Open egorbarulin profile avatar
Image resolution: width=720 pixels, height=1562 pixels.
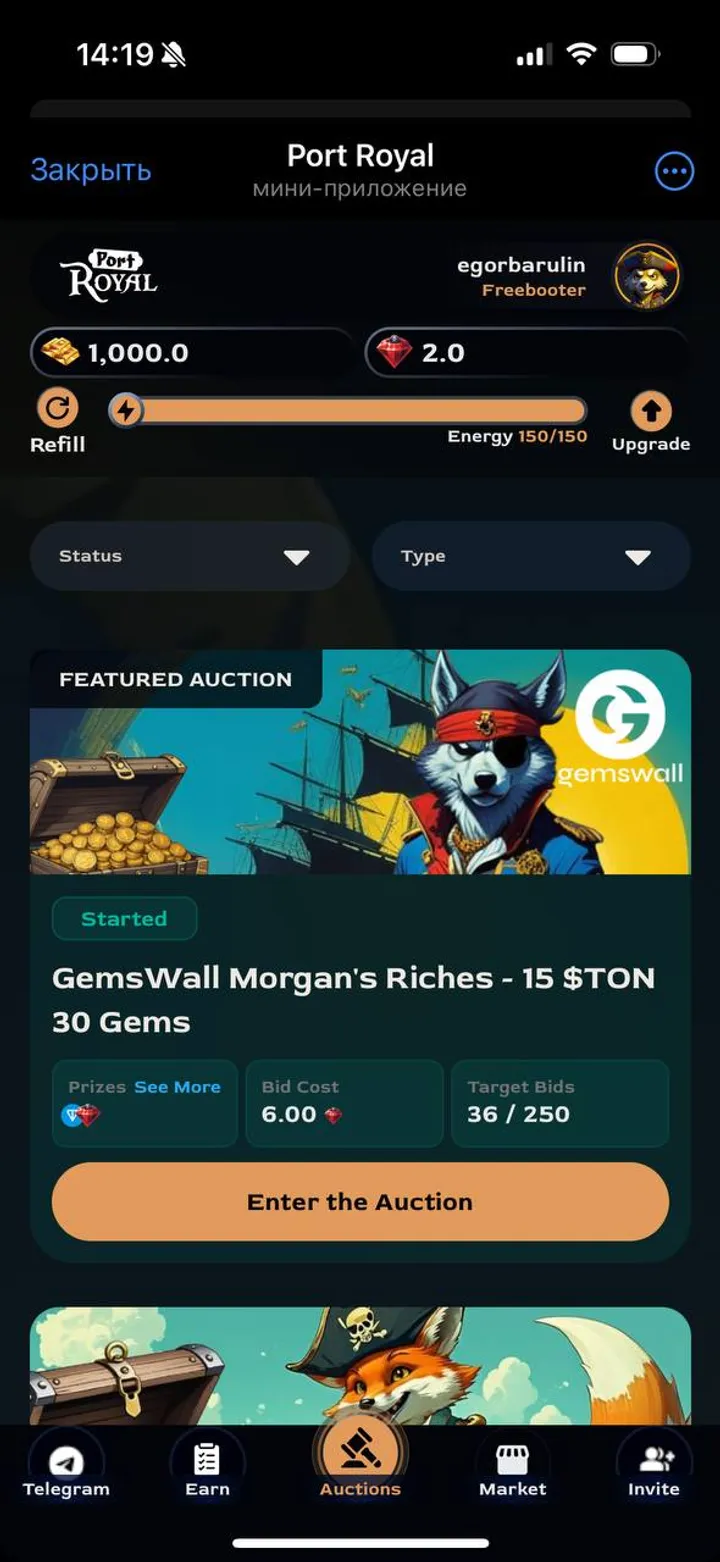point(646,275)
